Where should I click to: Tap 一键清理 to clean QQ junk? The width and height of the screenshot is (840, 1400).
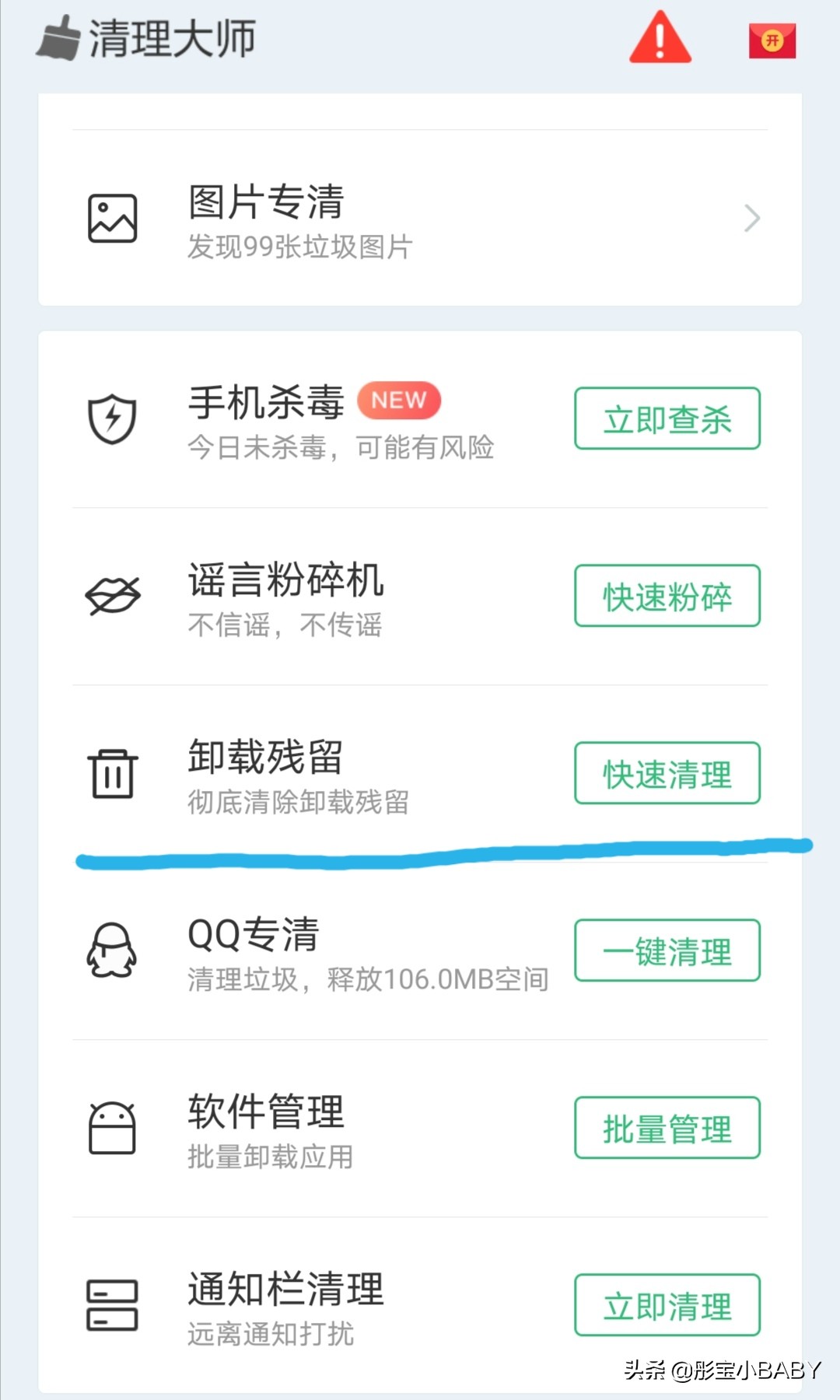[x=667, y=950]
